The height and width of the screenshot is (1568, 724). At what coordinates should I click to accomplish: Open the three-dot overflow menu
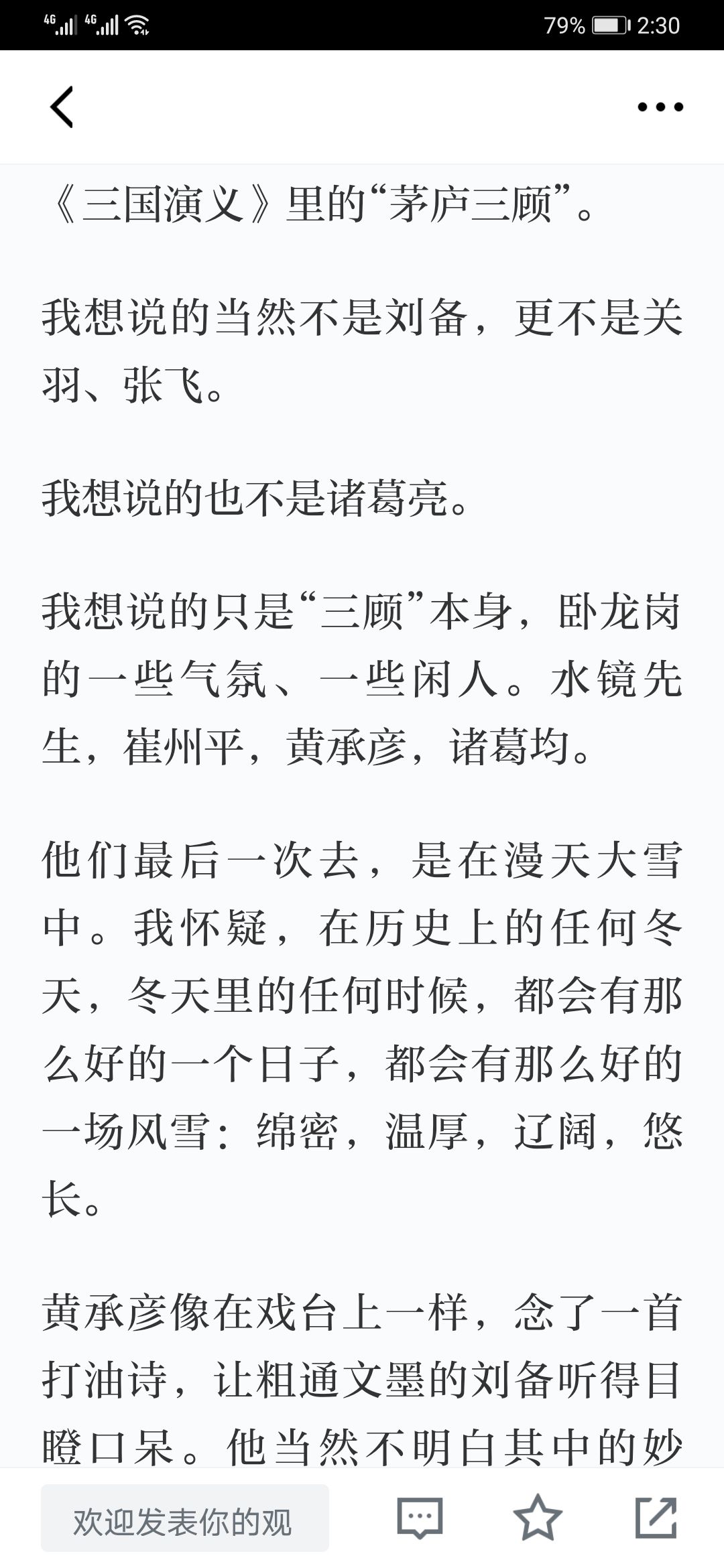click(x=660, y=107)
